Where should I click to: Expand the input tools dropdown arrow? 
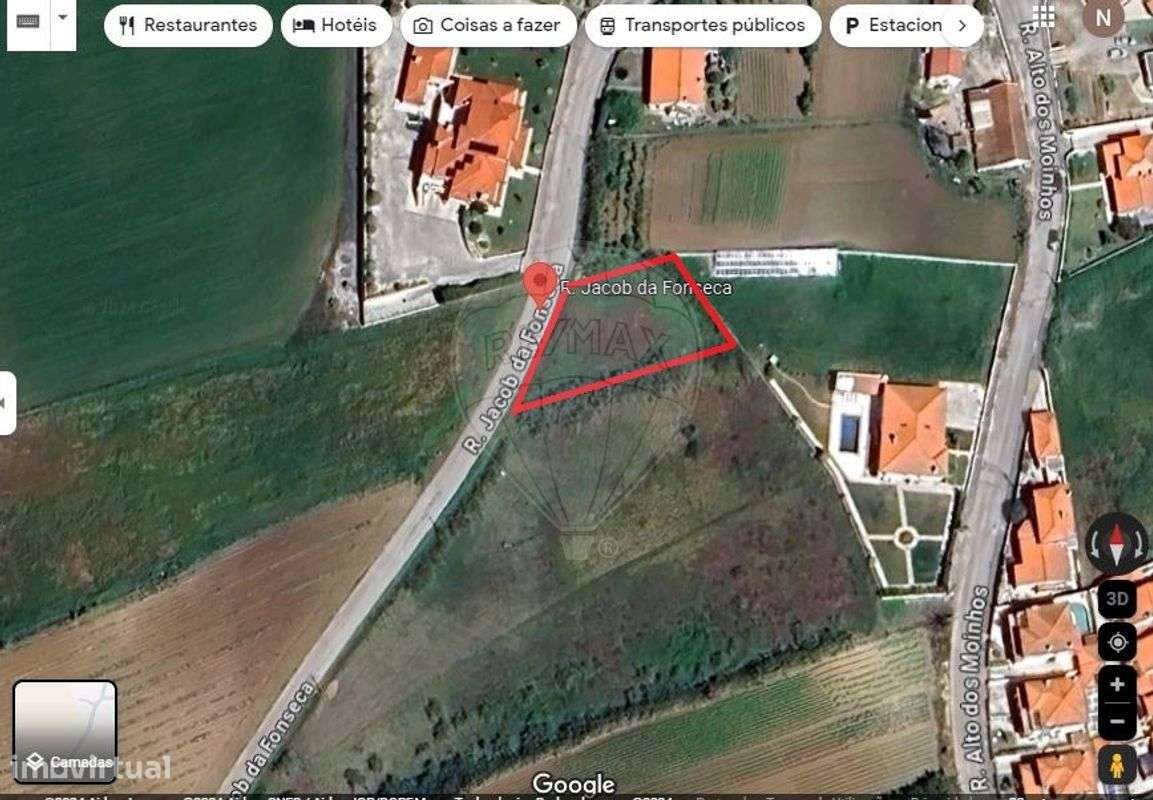tap(63, 18)
